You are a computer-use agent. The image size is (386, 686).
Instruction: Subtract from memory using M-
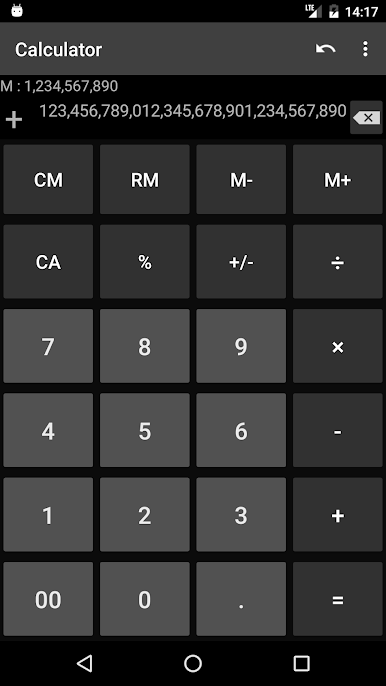pyautogui.click(x=241, y=179)
